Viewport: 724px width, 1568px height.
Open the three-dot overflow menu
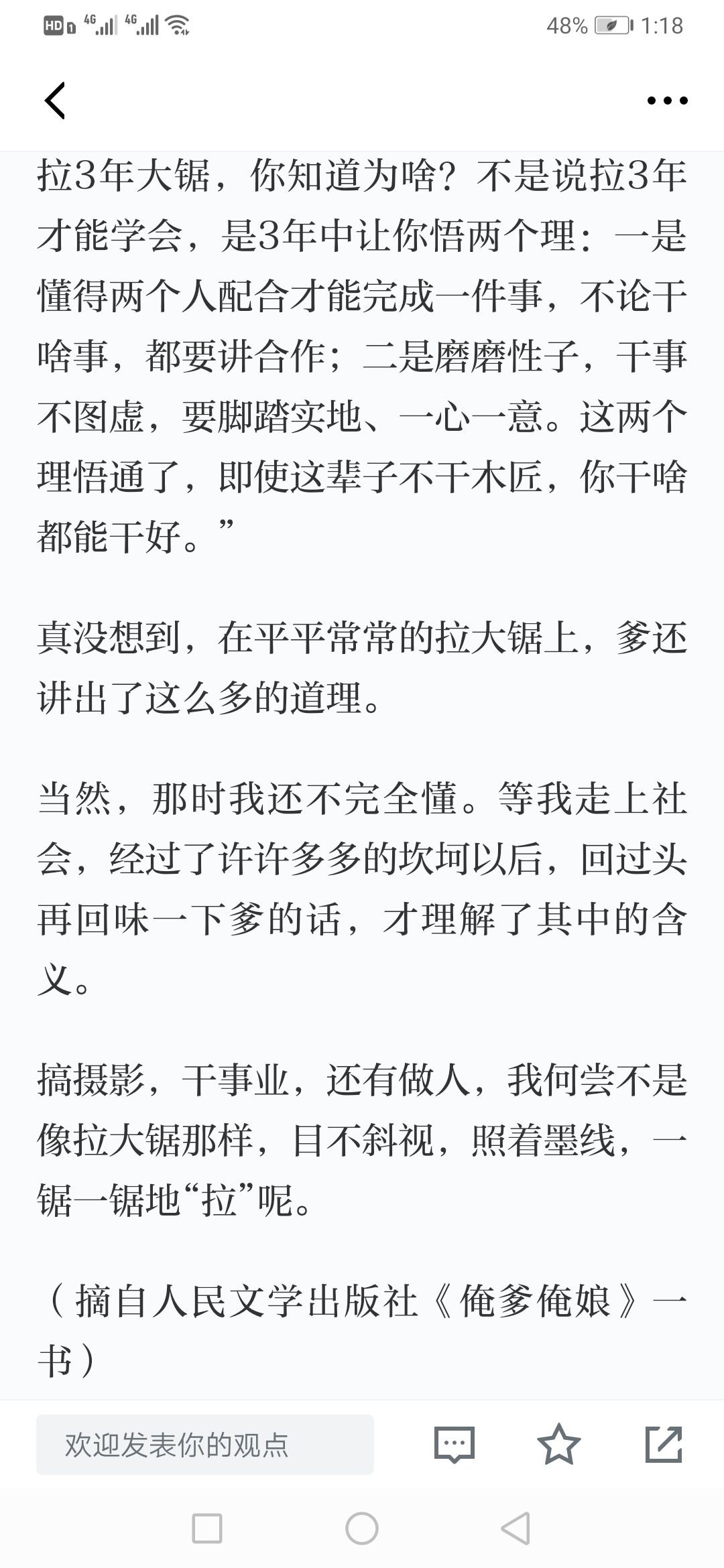[667, 101]
